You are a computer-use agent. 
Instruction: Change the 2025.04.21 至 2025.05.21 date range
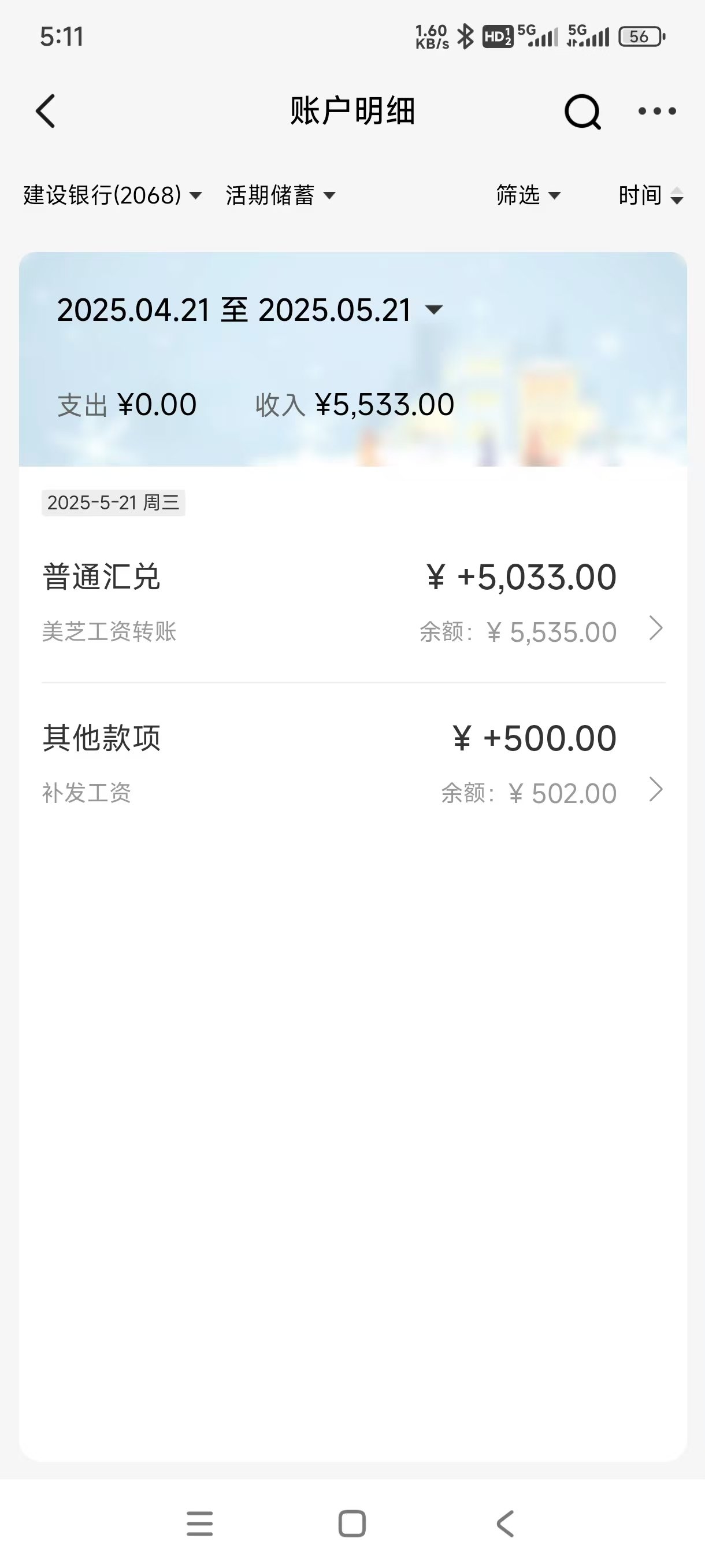point(250,310)
